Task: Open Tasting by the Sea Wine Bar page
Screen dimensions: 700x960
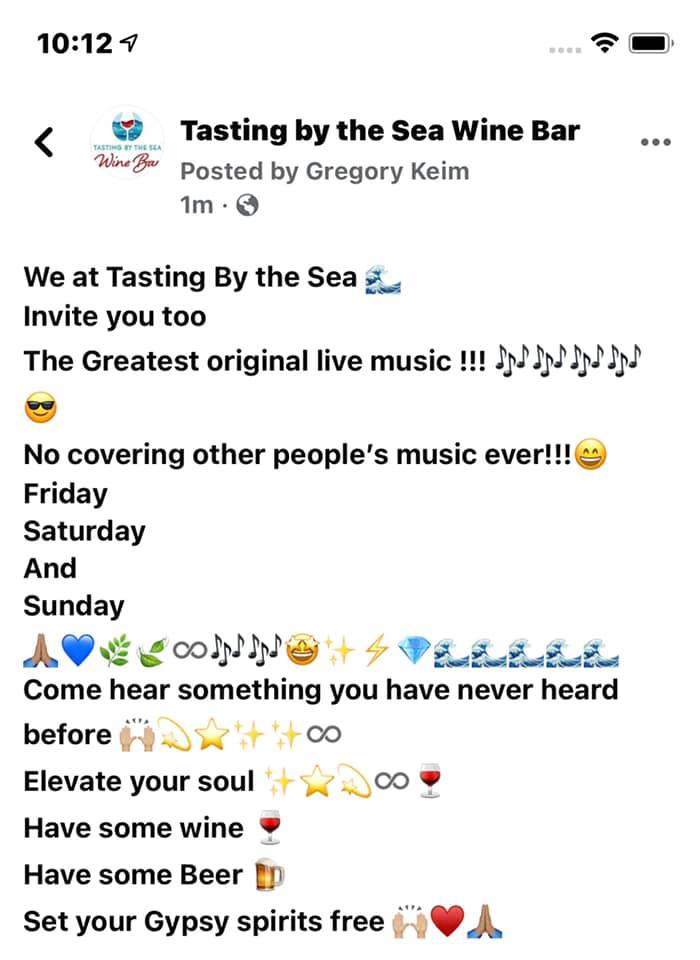Action: click(380, 131)
